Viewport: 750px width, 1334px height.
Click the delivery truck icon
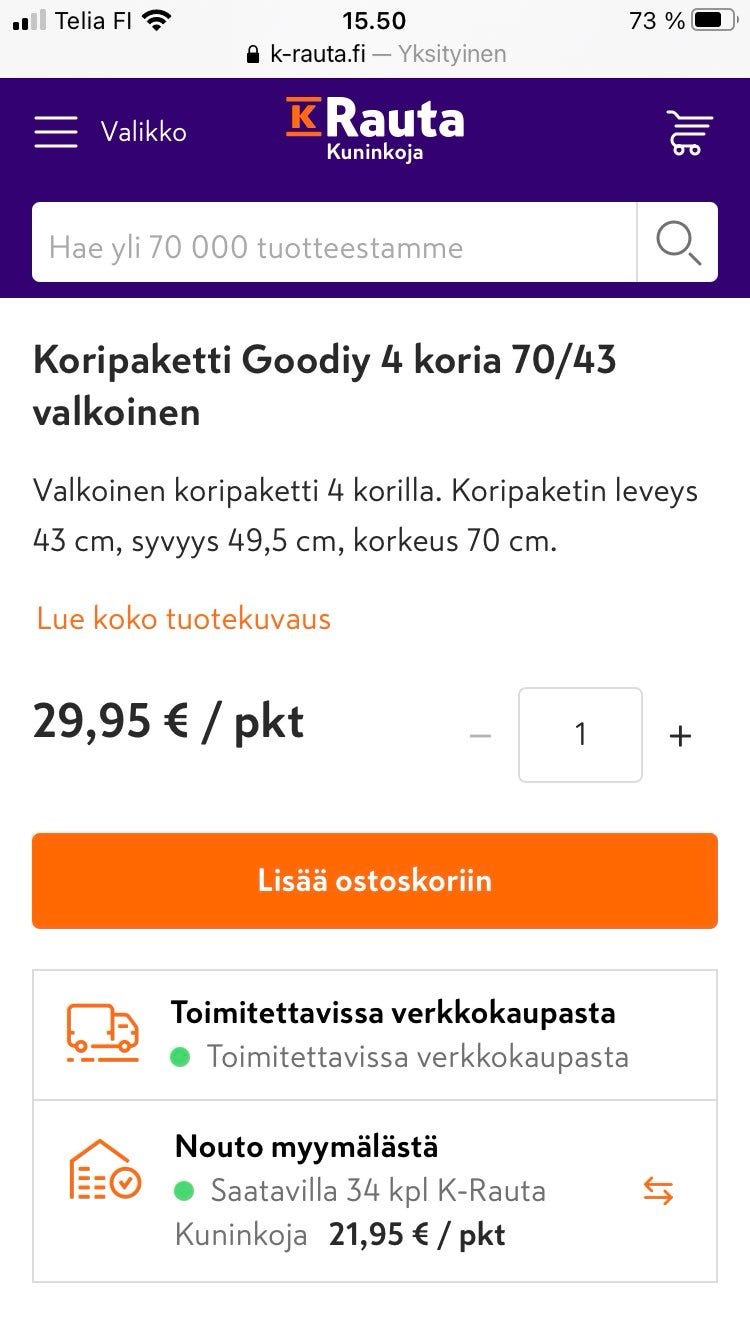[x=103, y=1032]
